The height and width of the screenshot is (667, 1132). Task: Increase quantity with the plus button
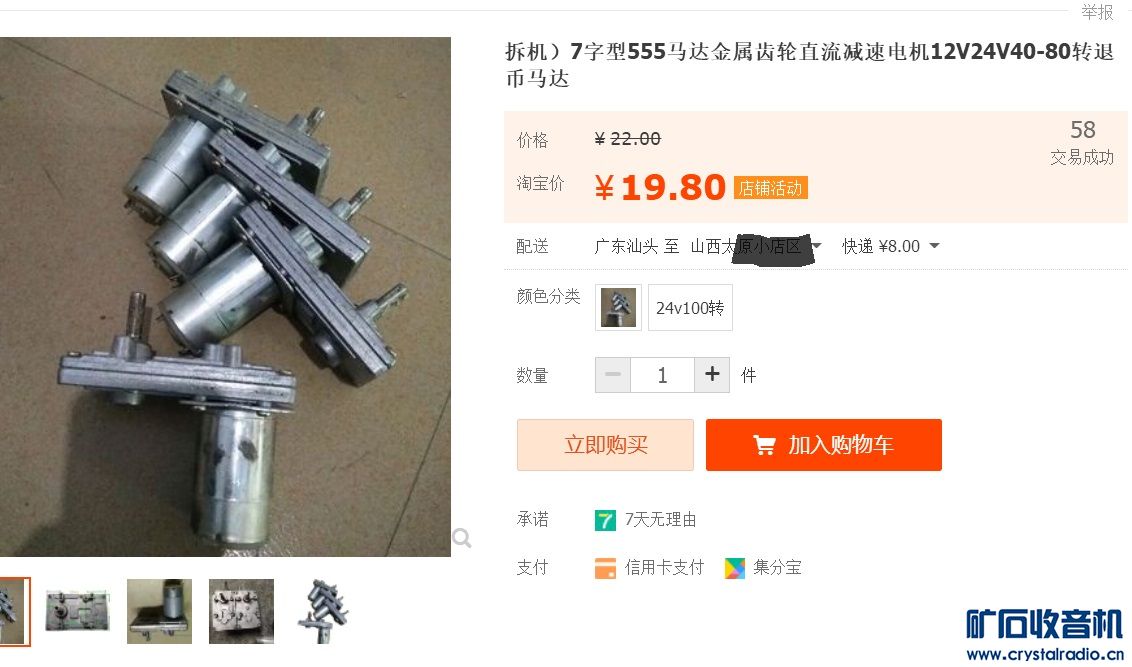click(x=712, y=375)
